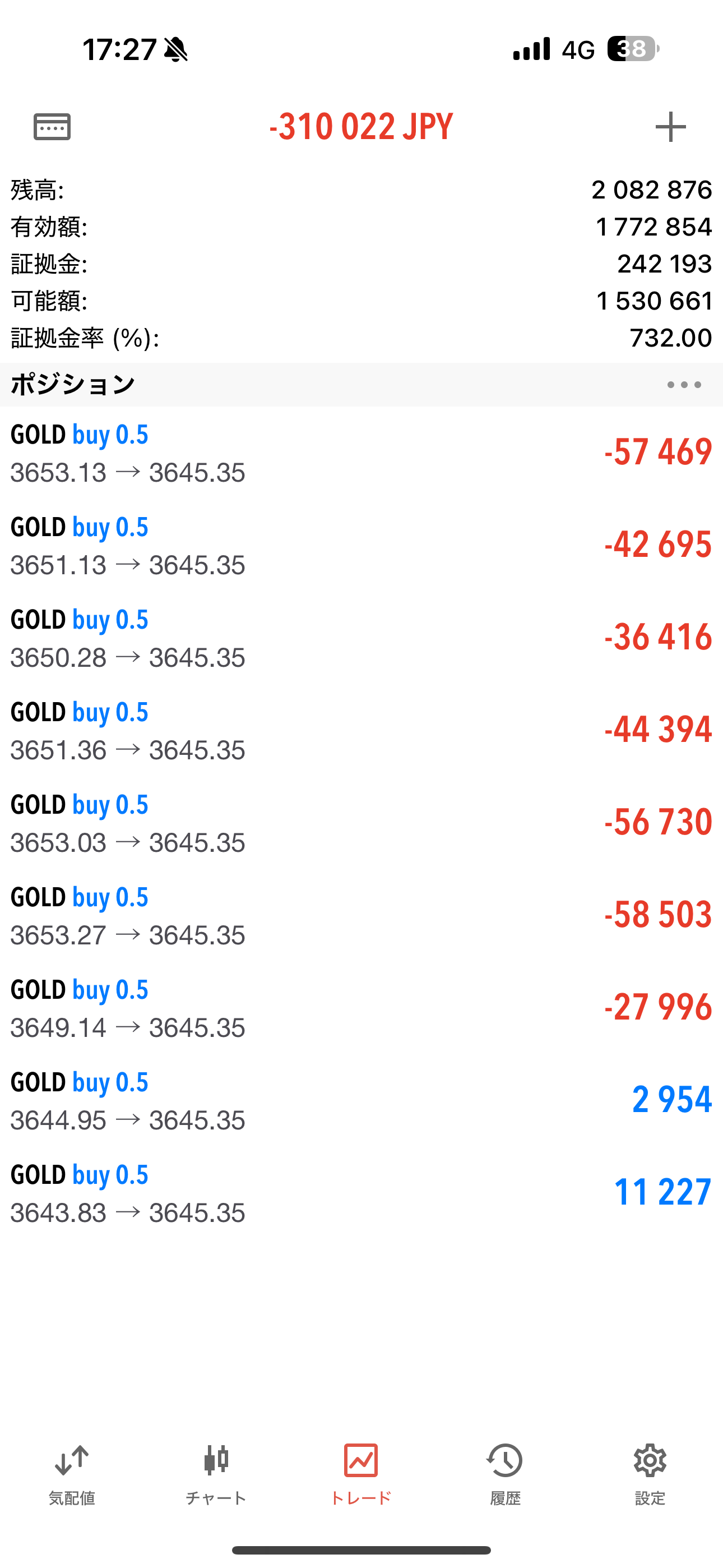Viewport: 723px width, 1568px height.
Task: Go to the 履歴 history tab
Action: [505, 1474]
